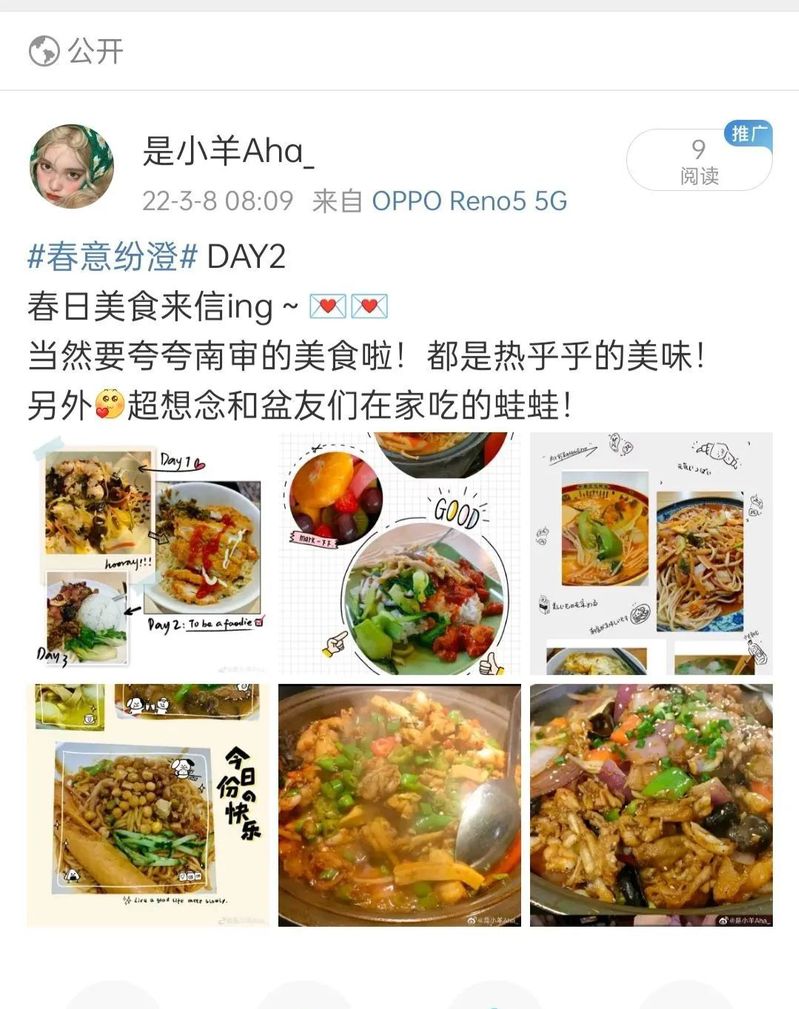Open 是小羊Aha_'s profile avatar
This screenshot has height=1009, width=799.
[71, 165]
